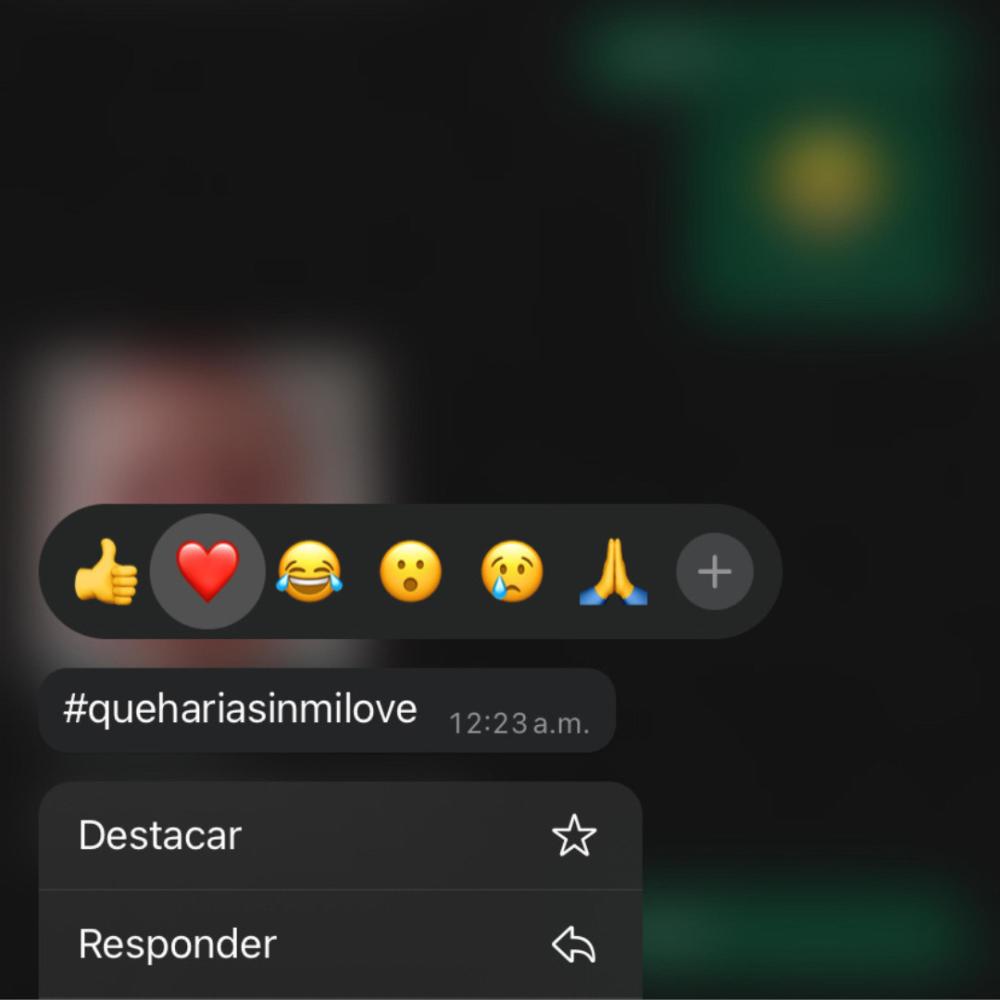React with the laughing tears emoji

coord(309,573)
